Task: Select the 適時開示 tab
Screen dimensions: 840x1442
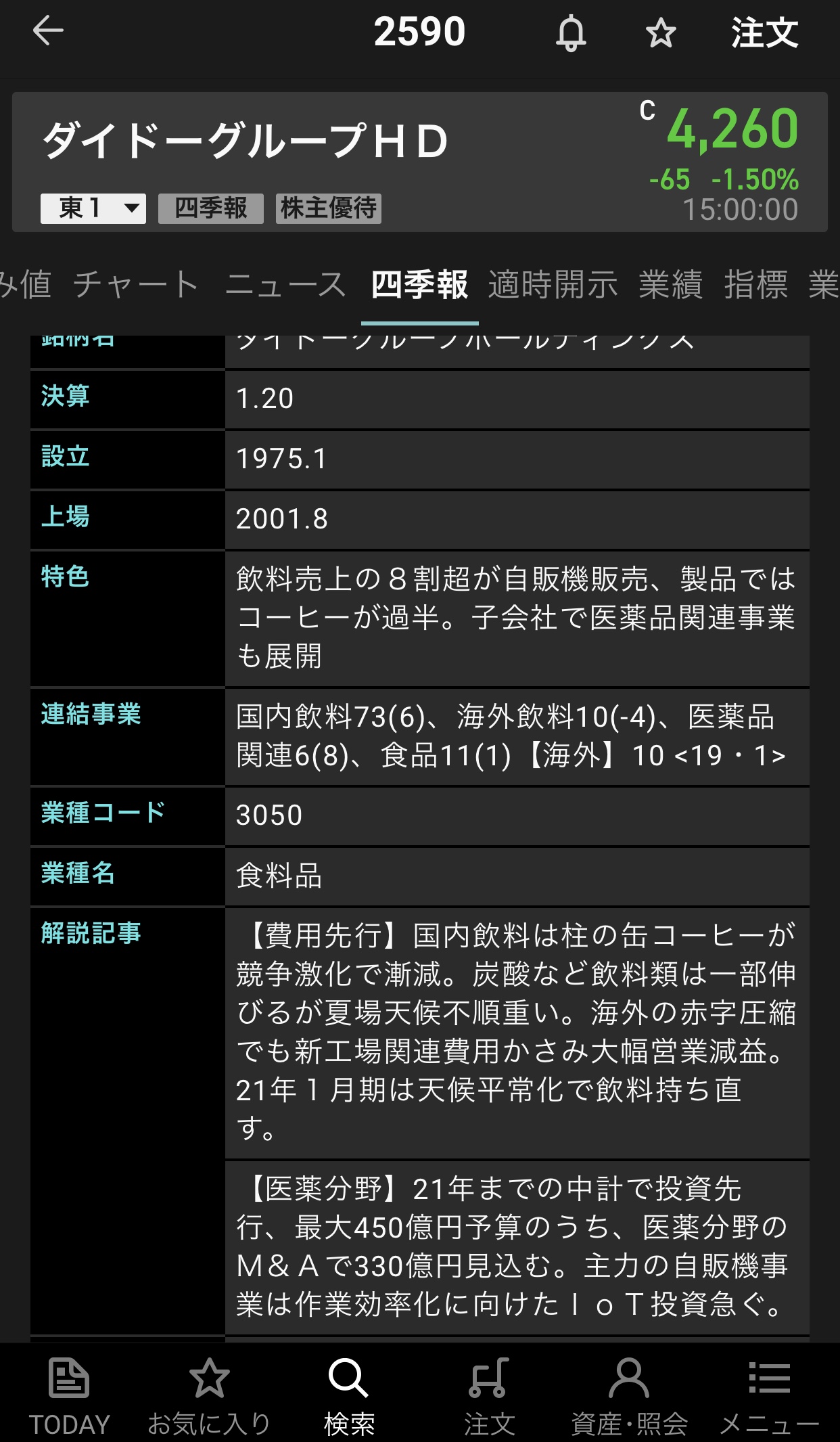Action: point(553,284)
